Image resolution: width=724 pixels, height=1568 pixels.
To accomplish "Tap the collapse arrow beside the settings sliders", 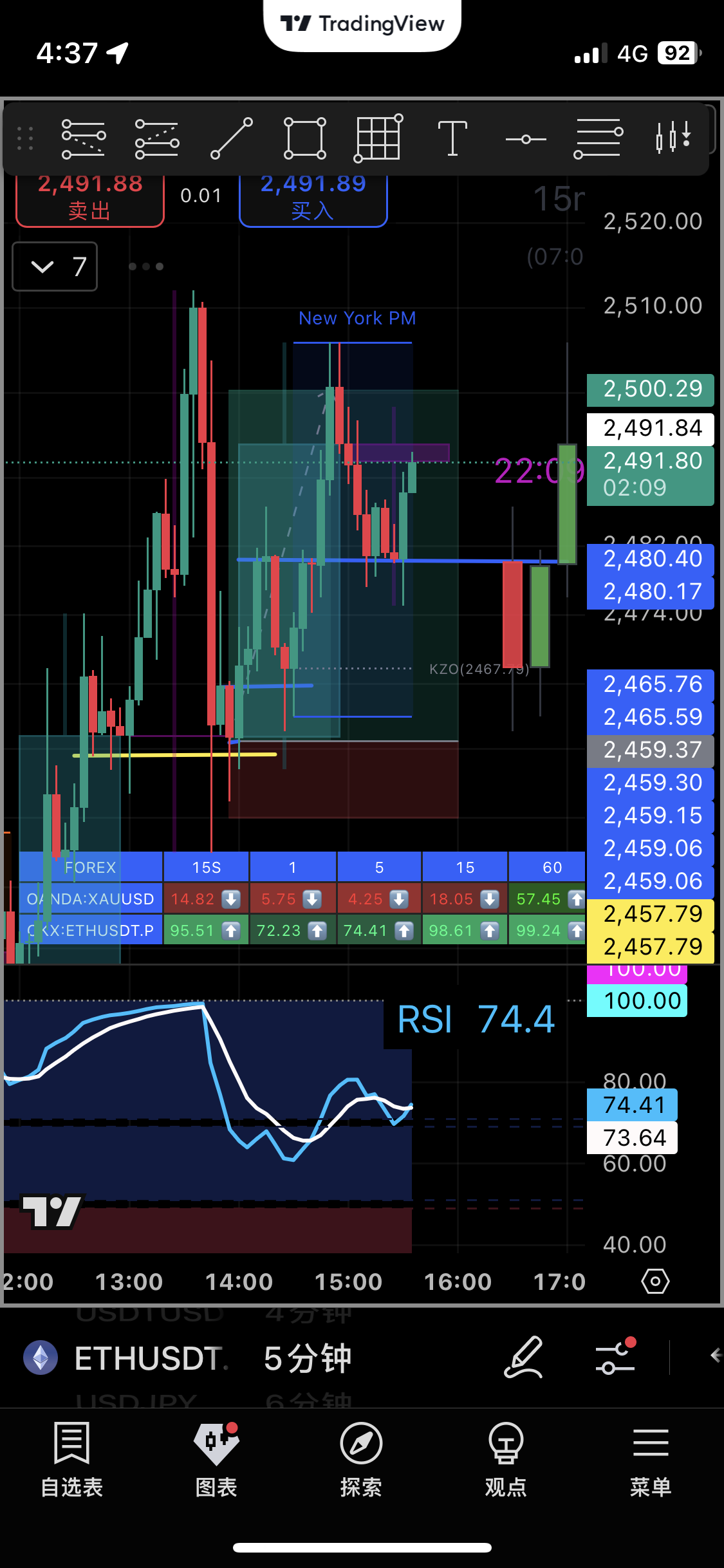I will click(715, 1356).
